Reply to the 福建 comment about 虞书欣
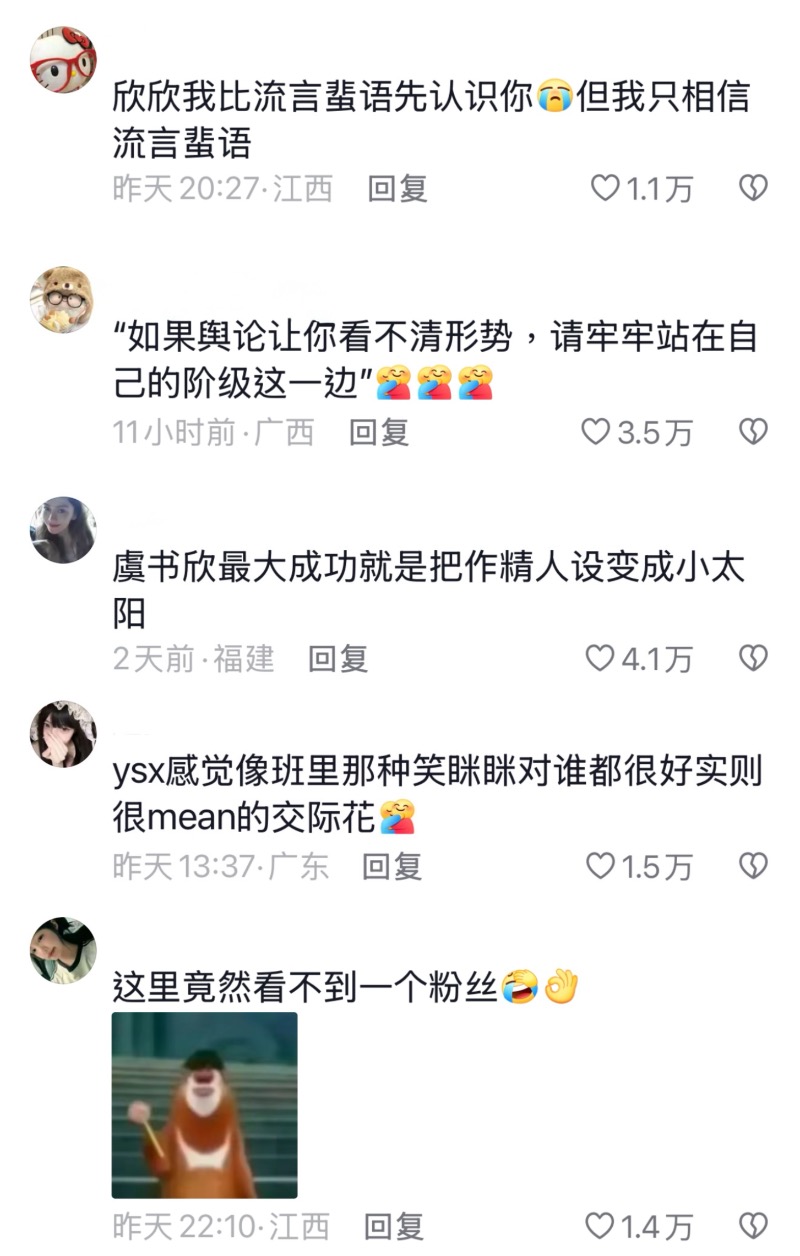 [338, 658]
